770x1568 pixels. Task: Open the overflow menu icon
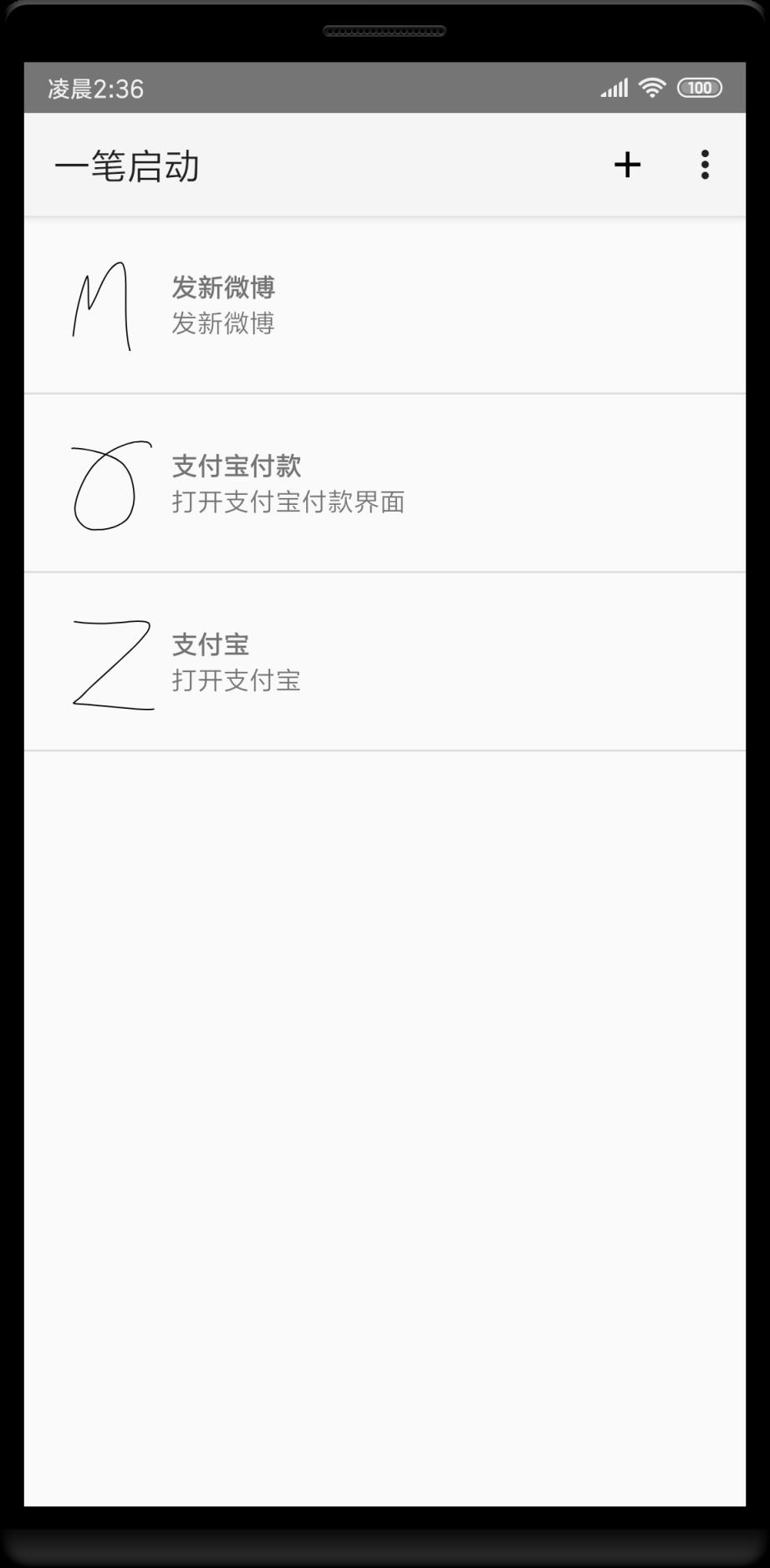[704, 165]
